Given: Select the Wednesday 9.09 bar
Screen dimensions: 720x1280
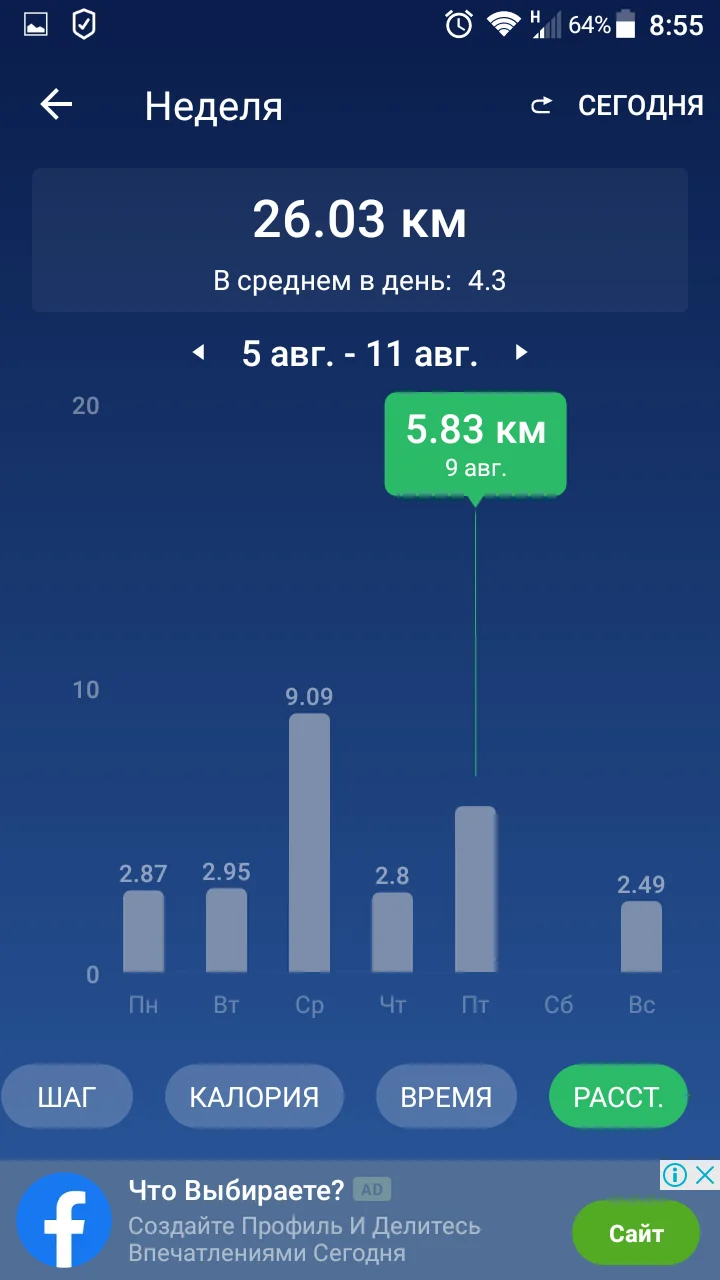Looking at the screenshot, I should (x=309, y=842).
